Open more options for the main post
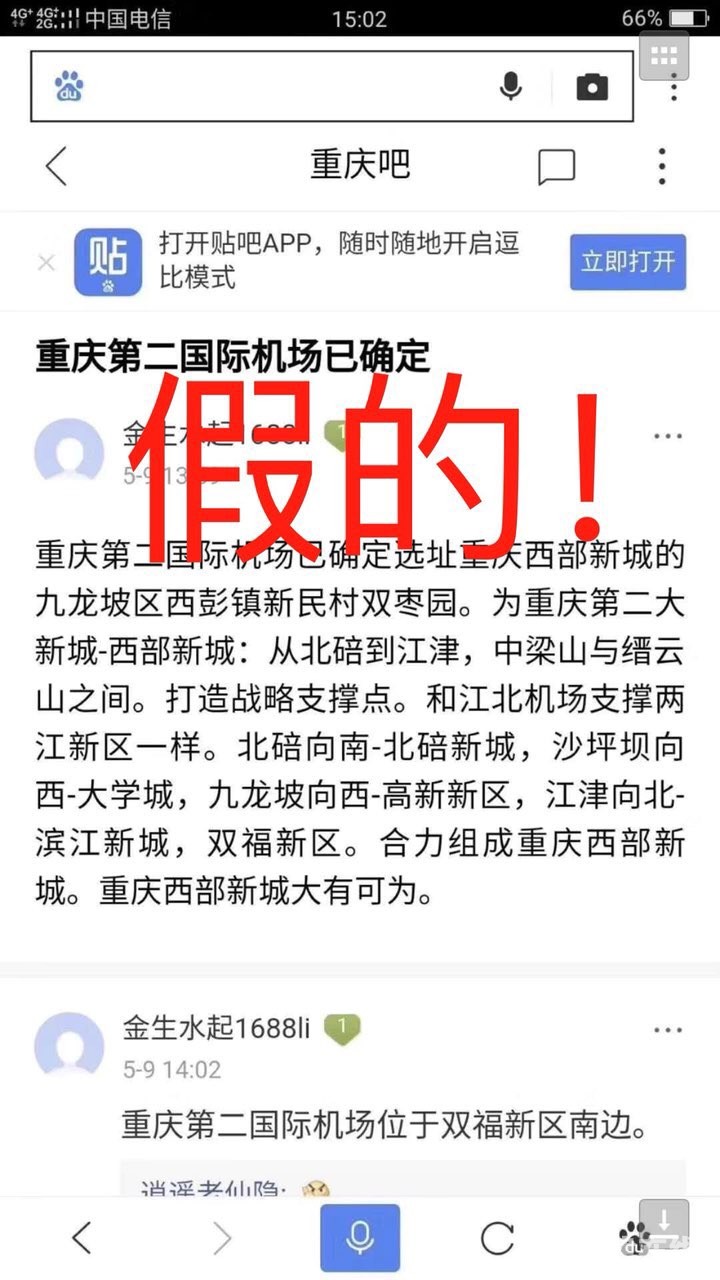 point(667,436)
